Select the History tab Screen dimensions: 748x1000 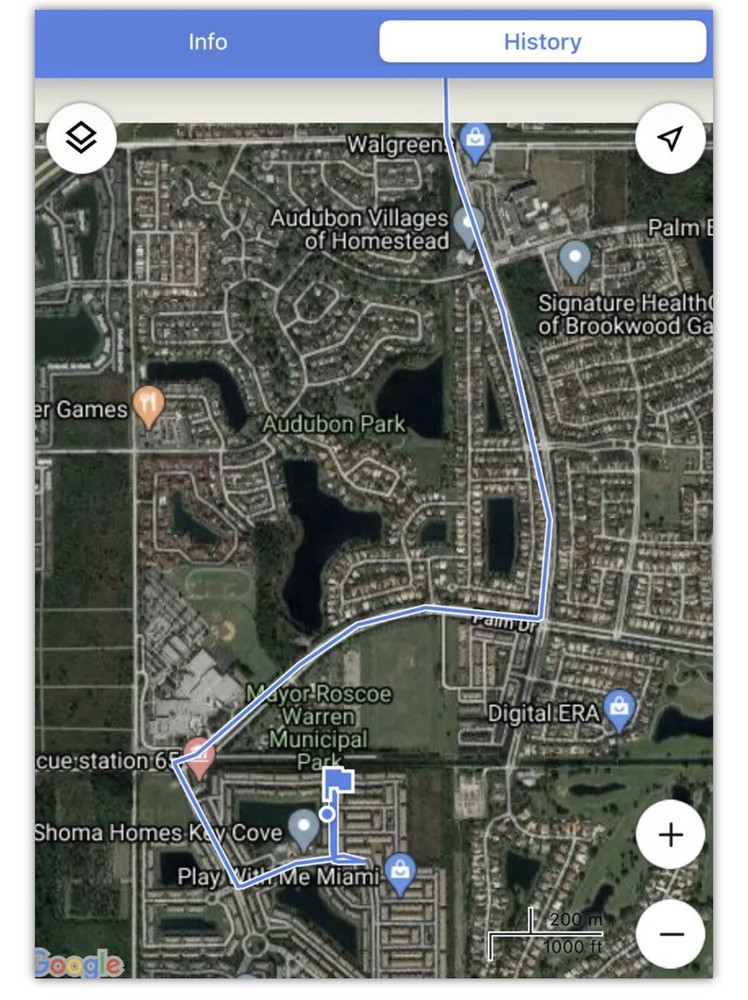coord(542,42)
